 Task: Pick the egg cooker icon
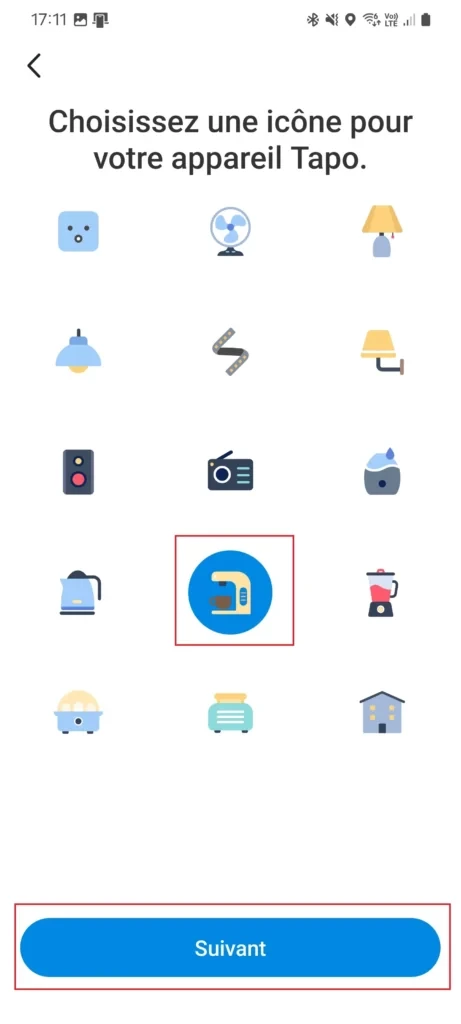[78, 712]
